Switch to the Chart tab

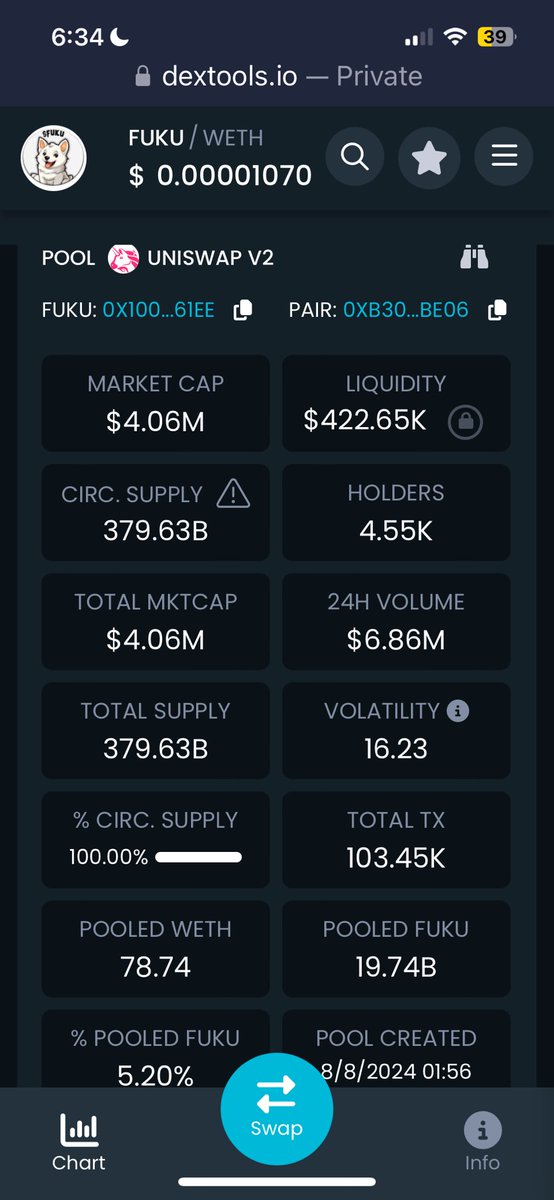(x=79, y=1141)
